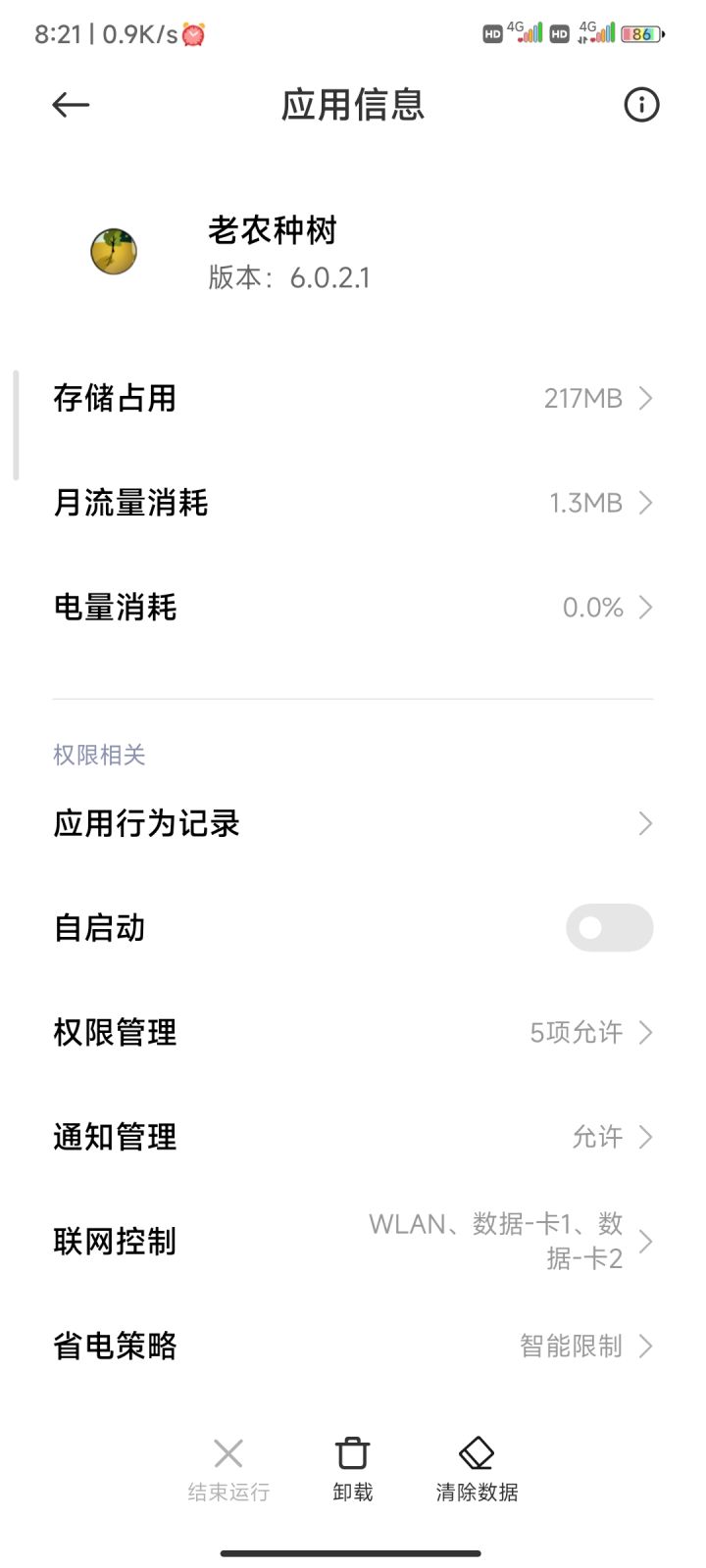Go back from the 应用信息 page
Screen dimensions: 706x1568
[71, 105]
